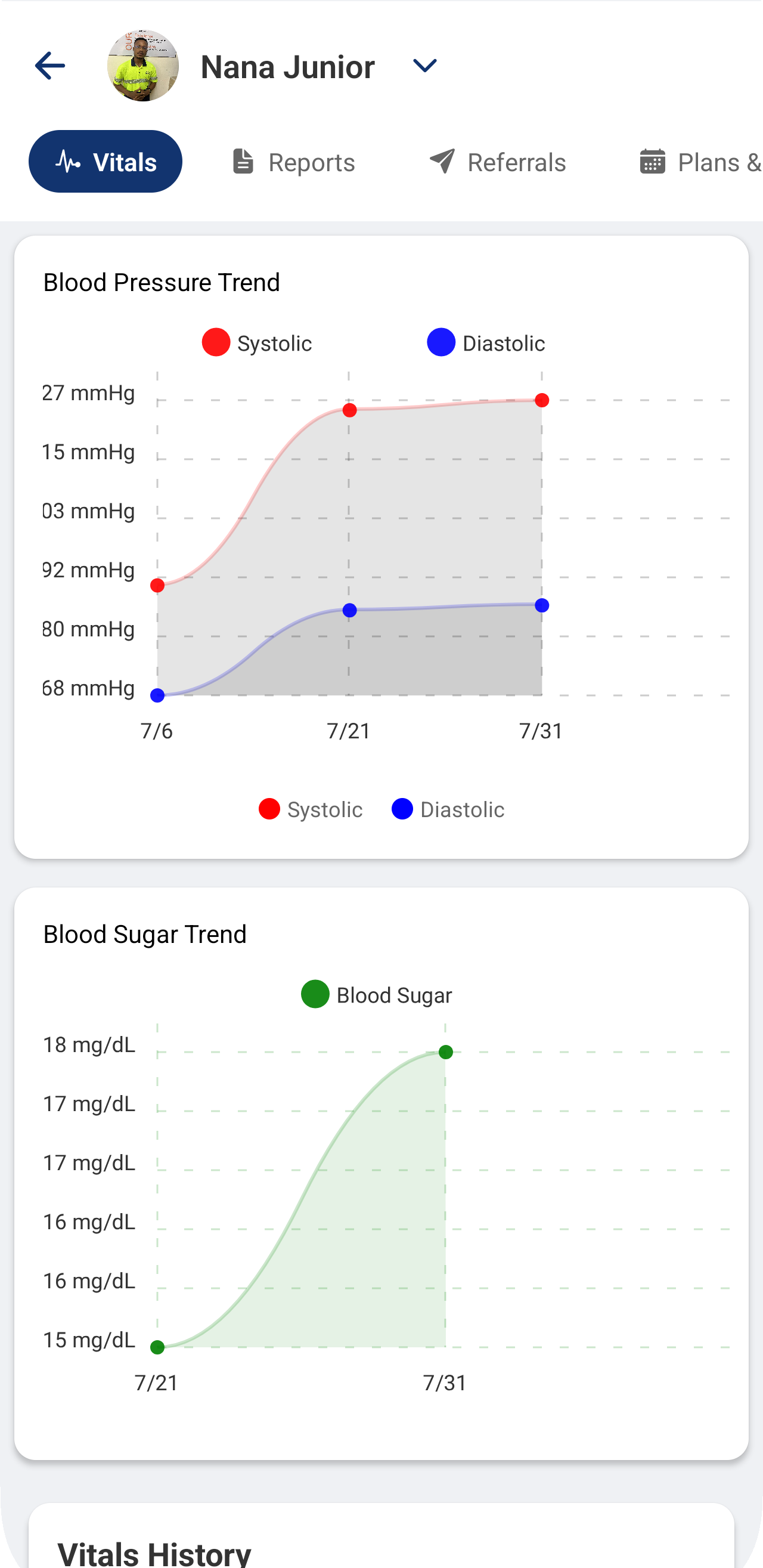Click the Referrals paper-plane icon
This screenshot has height=1568, width=763.
coord(442,161)
